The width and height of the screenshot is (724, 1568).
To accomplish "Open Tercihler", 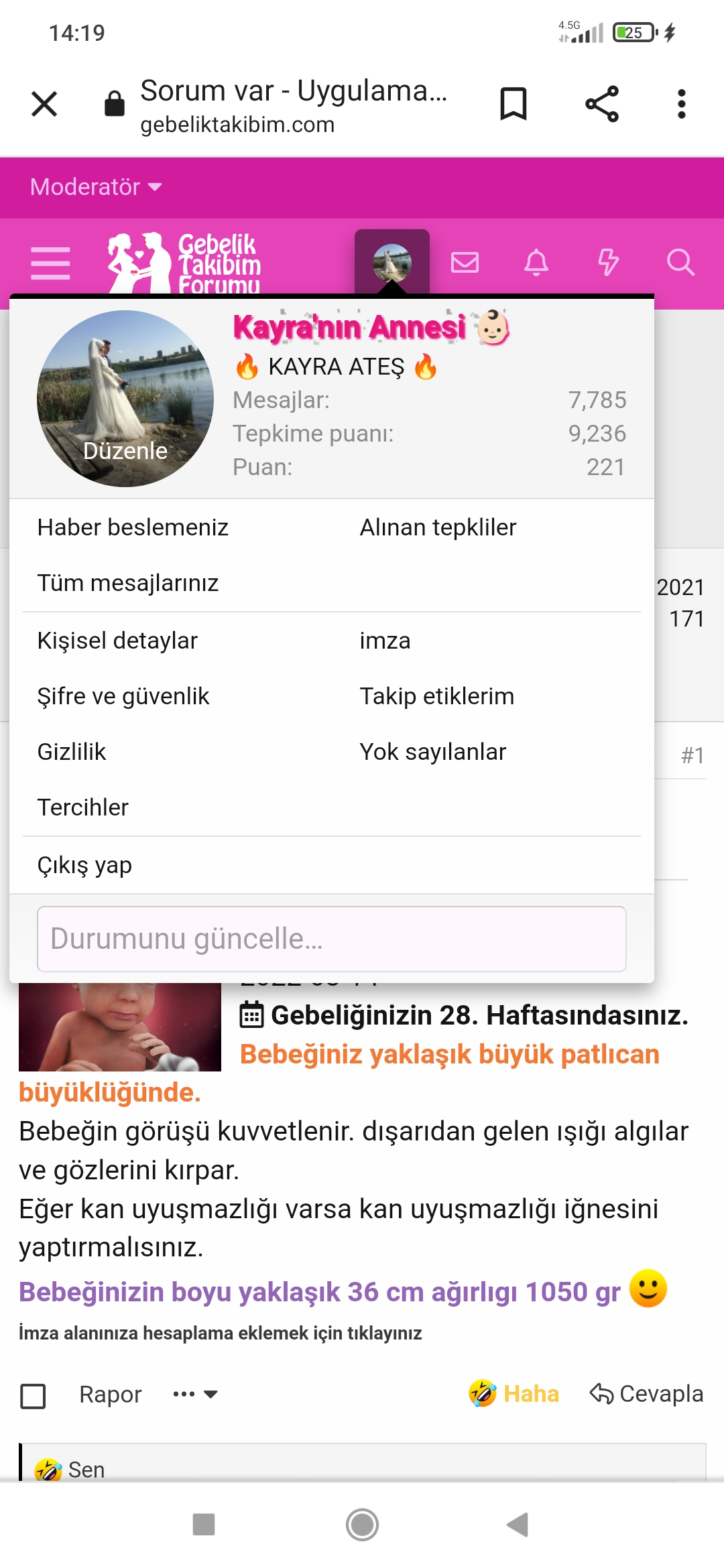I will pyautogui.click(x=83, y=807).
